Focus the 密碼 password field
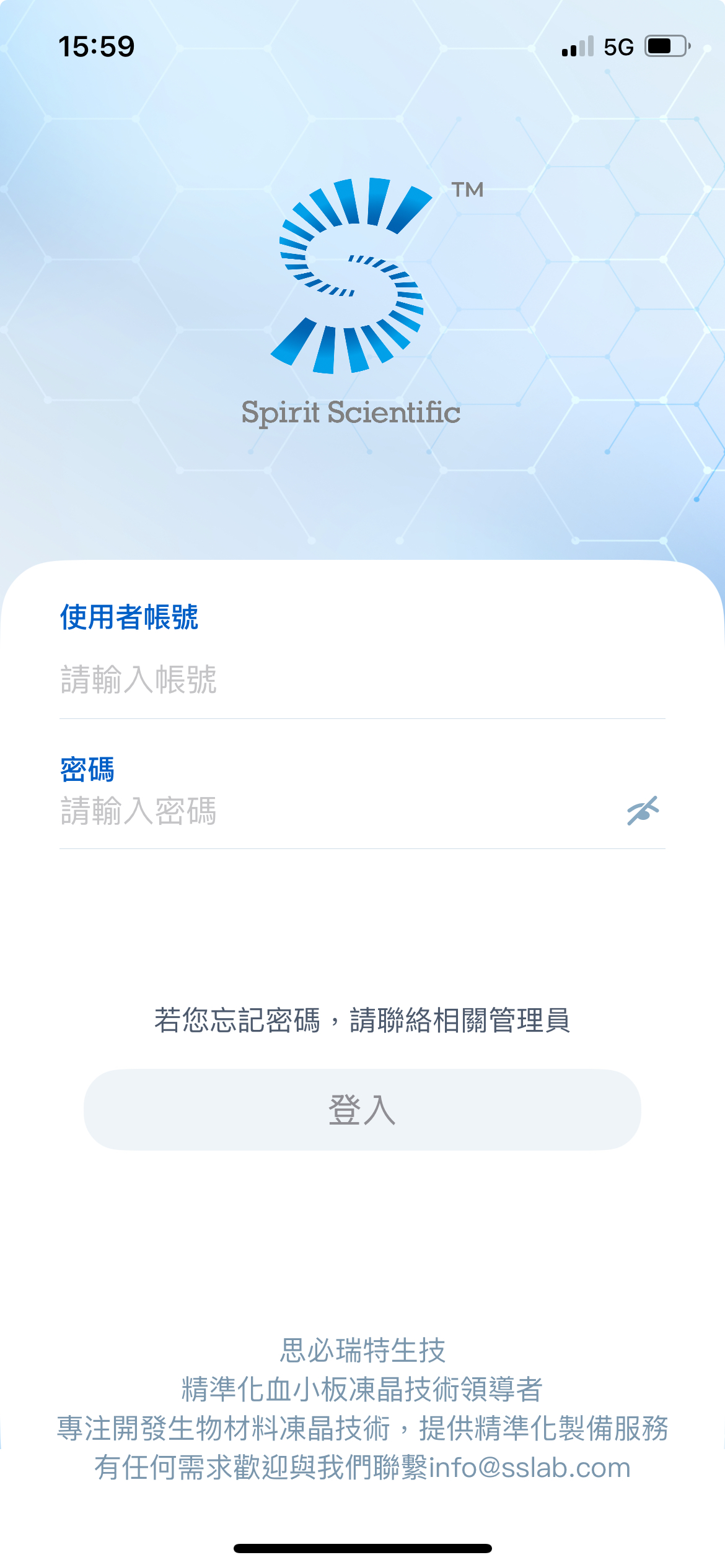The width and height of the screenshot is (725, 1568). pyautogui.click(x=335, y=811)
